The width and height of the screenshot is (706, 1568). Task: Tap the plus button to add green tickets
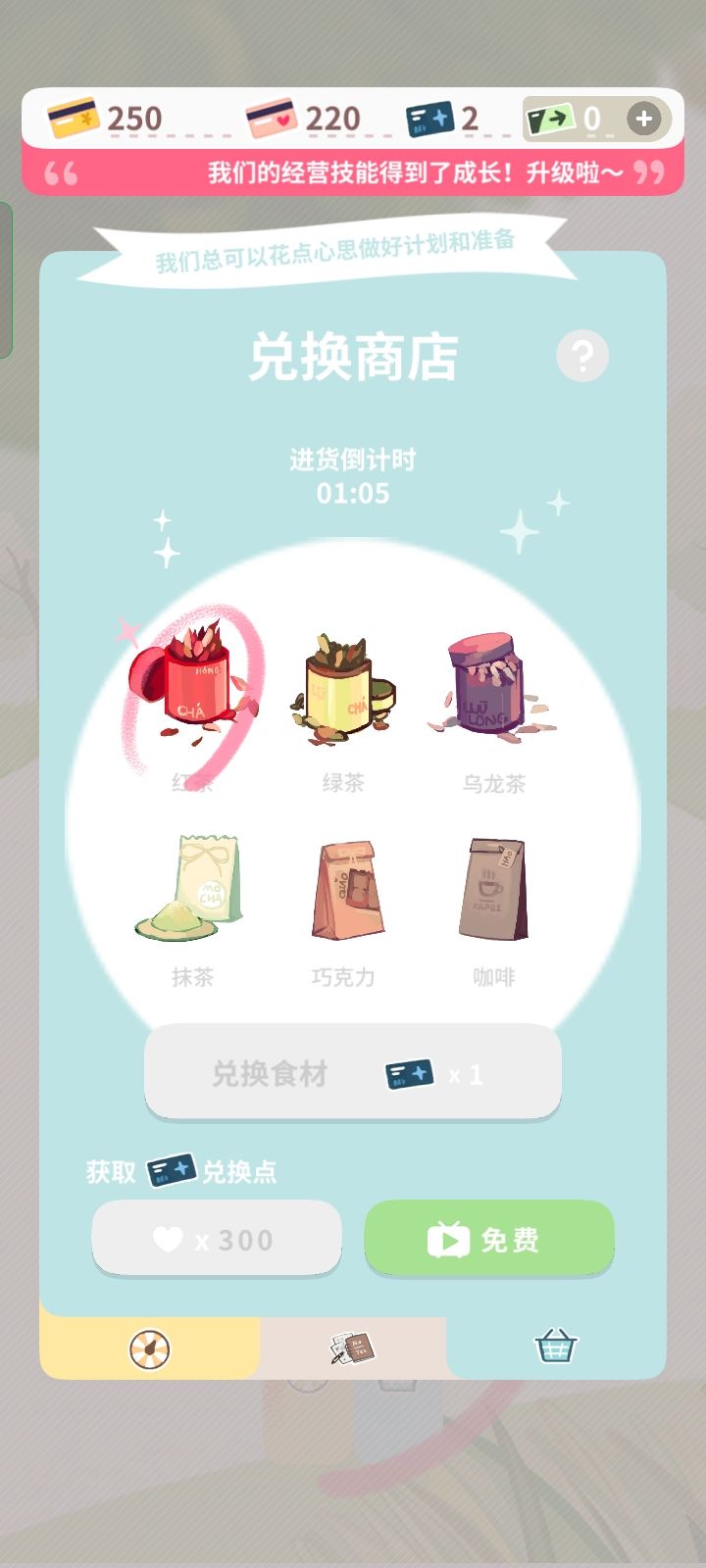coord(643,118)
